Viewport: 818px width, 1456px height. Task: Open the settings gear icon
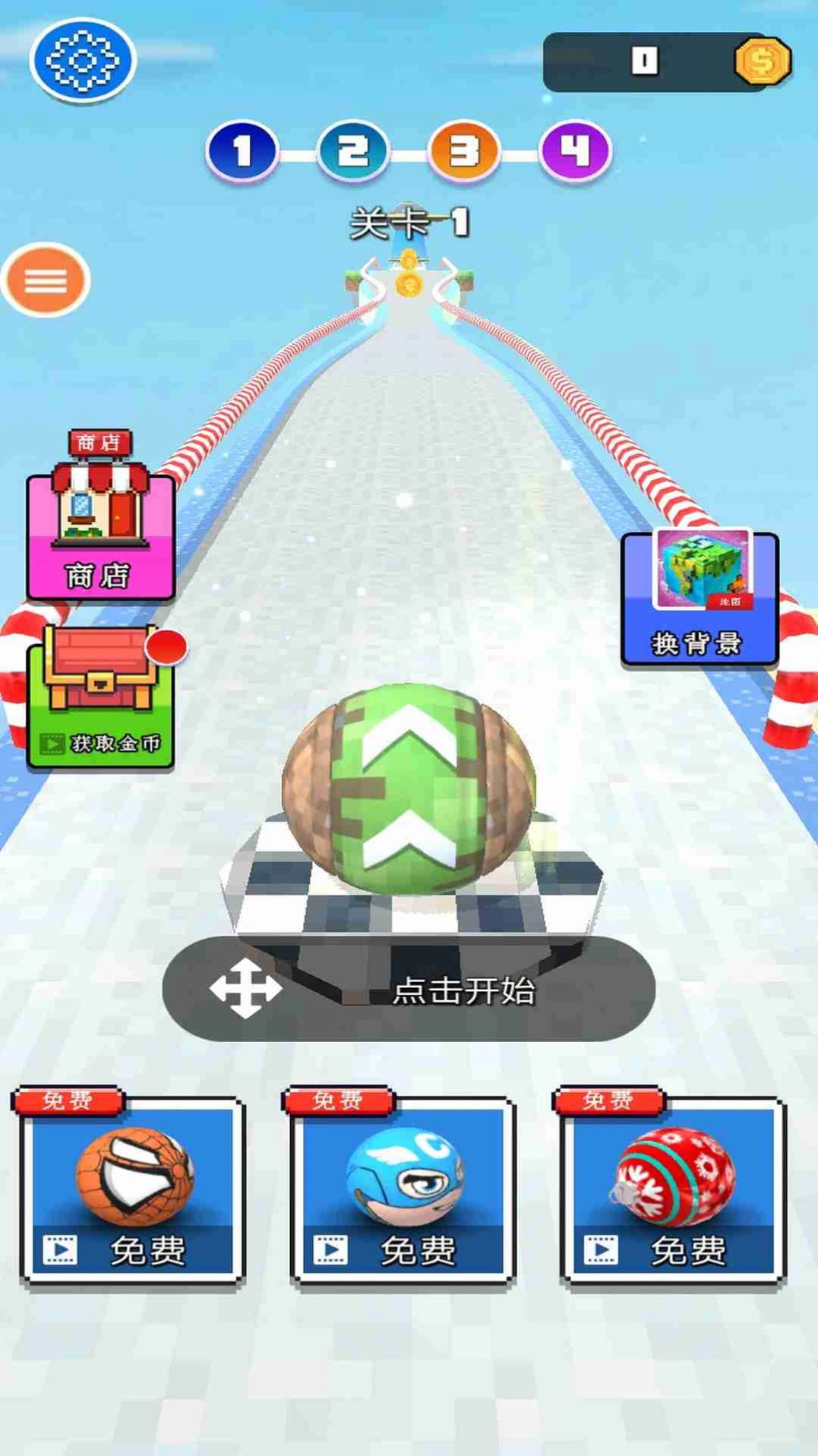83,60
